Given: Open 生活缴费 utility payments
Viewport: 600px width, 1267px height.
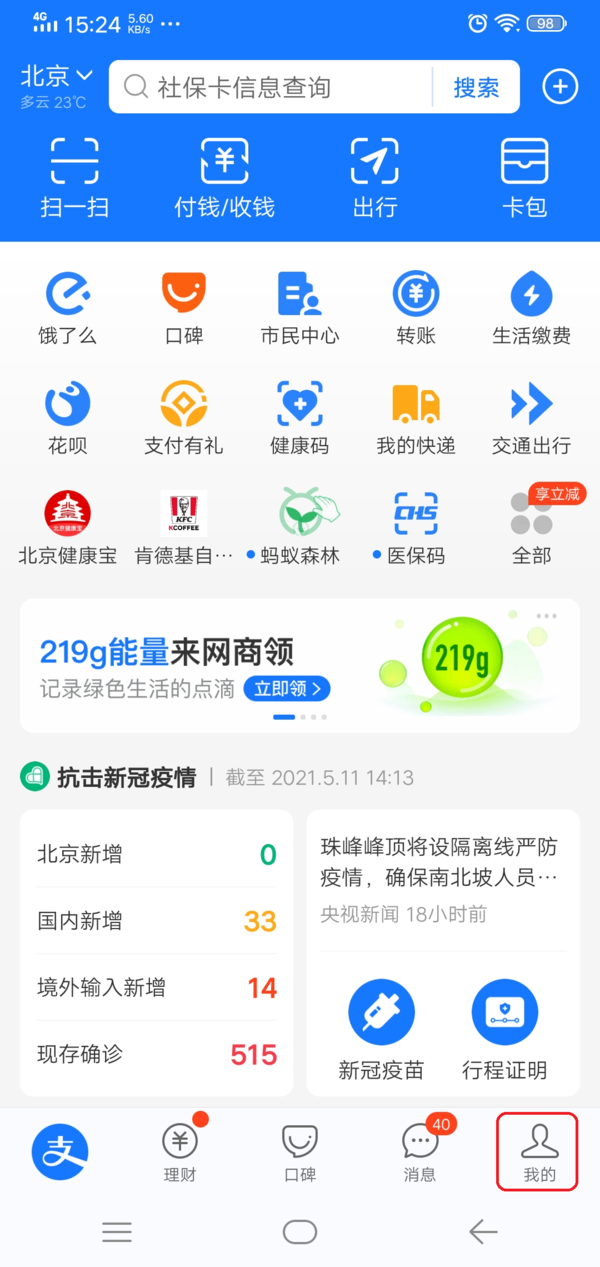Looking at the screenshot, I should pos(531,308).
